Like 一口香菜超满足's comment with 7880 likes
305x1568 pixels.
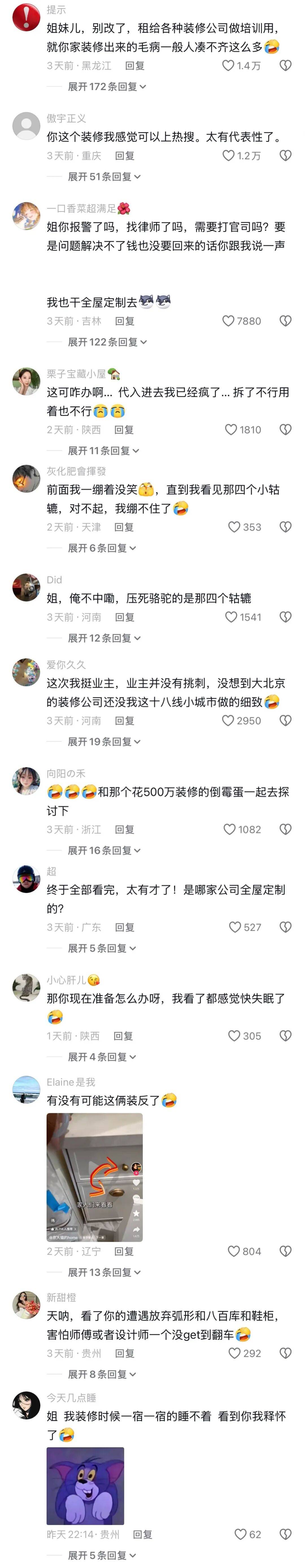coord(228,321)
